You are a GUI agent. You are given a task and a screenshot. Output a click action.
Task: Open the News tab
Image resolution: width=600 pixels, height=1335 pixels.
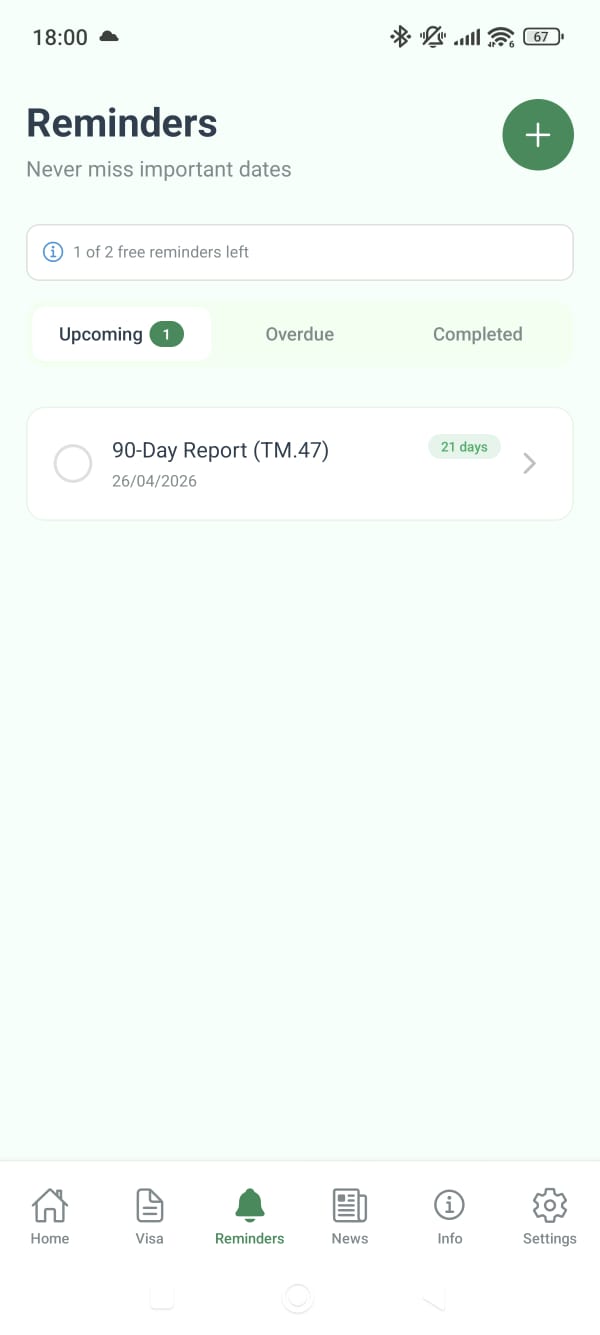point(349,1216)
